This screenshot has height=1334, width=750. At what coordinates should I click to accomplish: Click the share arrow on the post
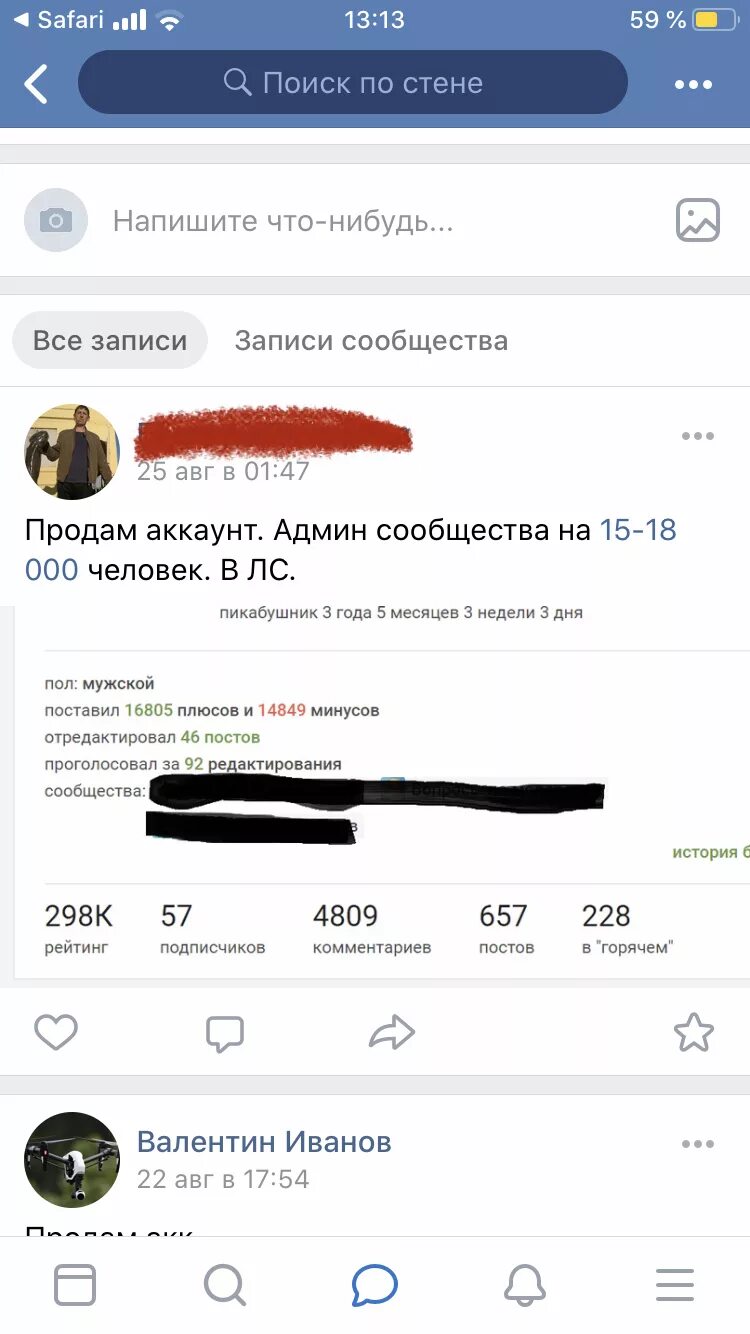392,1031
